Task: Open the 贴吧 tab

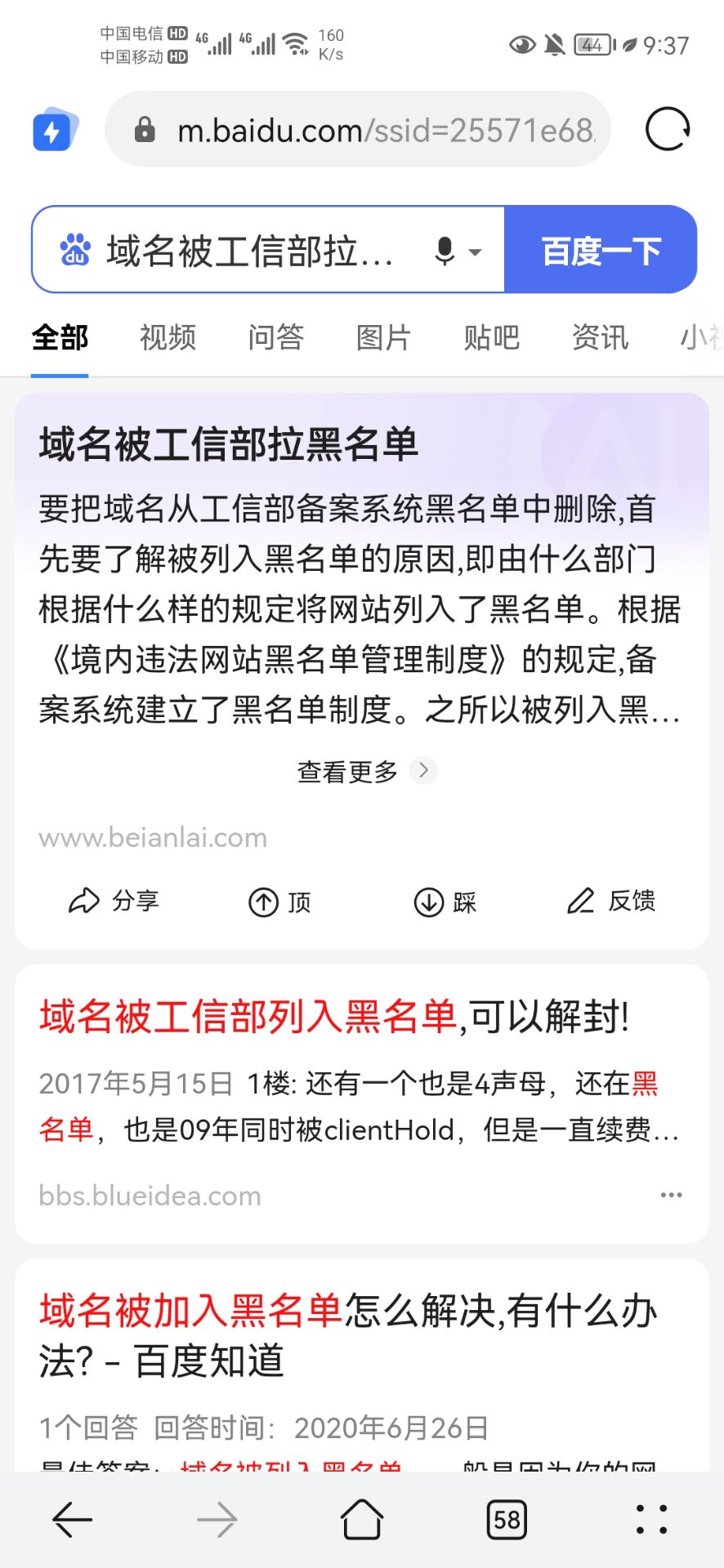Action: click(x=491, y=337)
